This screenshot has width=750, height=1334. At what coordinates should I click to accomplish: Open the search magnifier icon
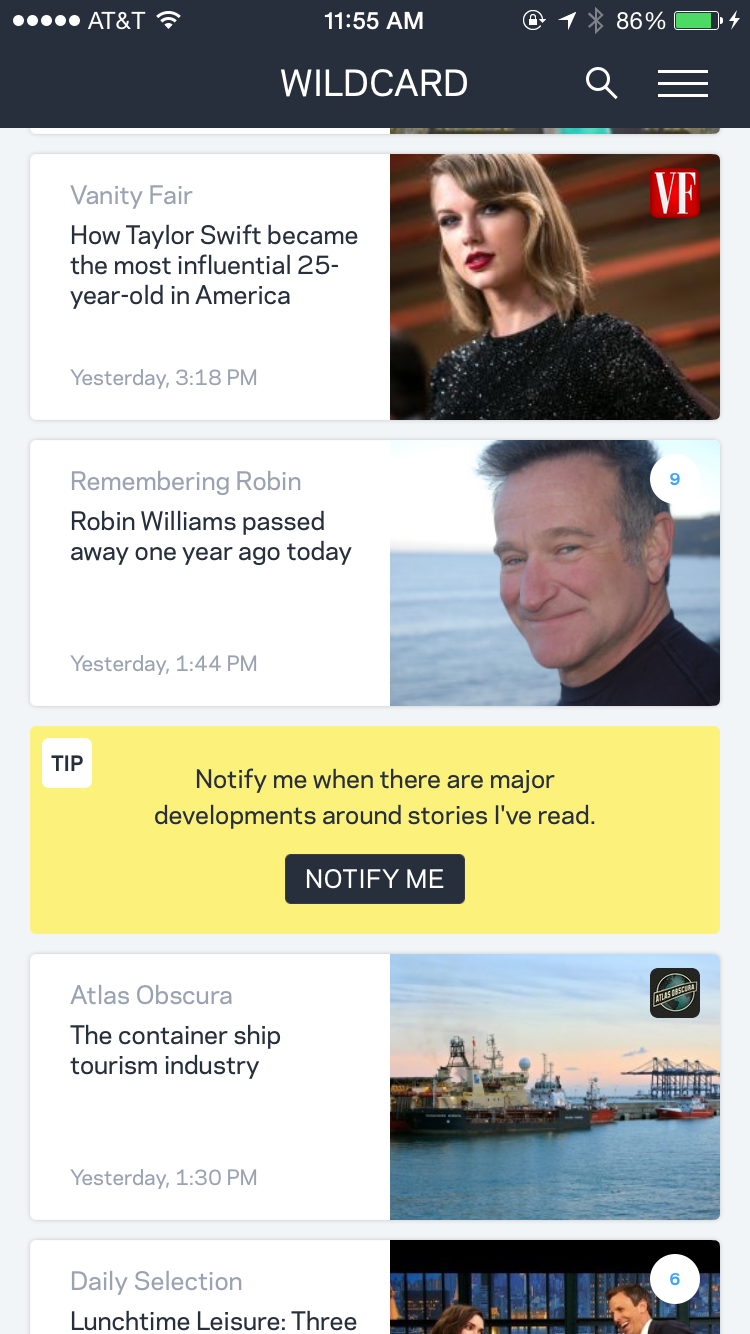point(601,83)
